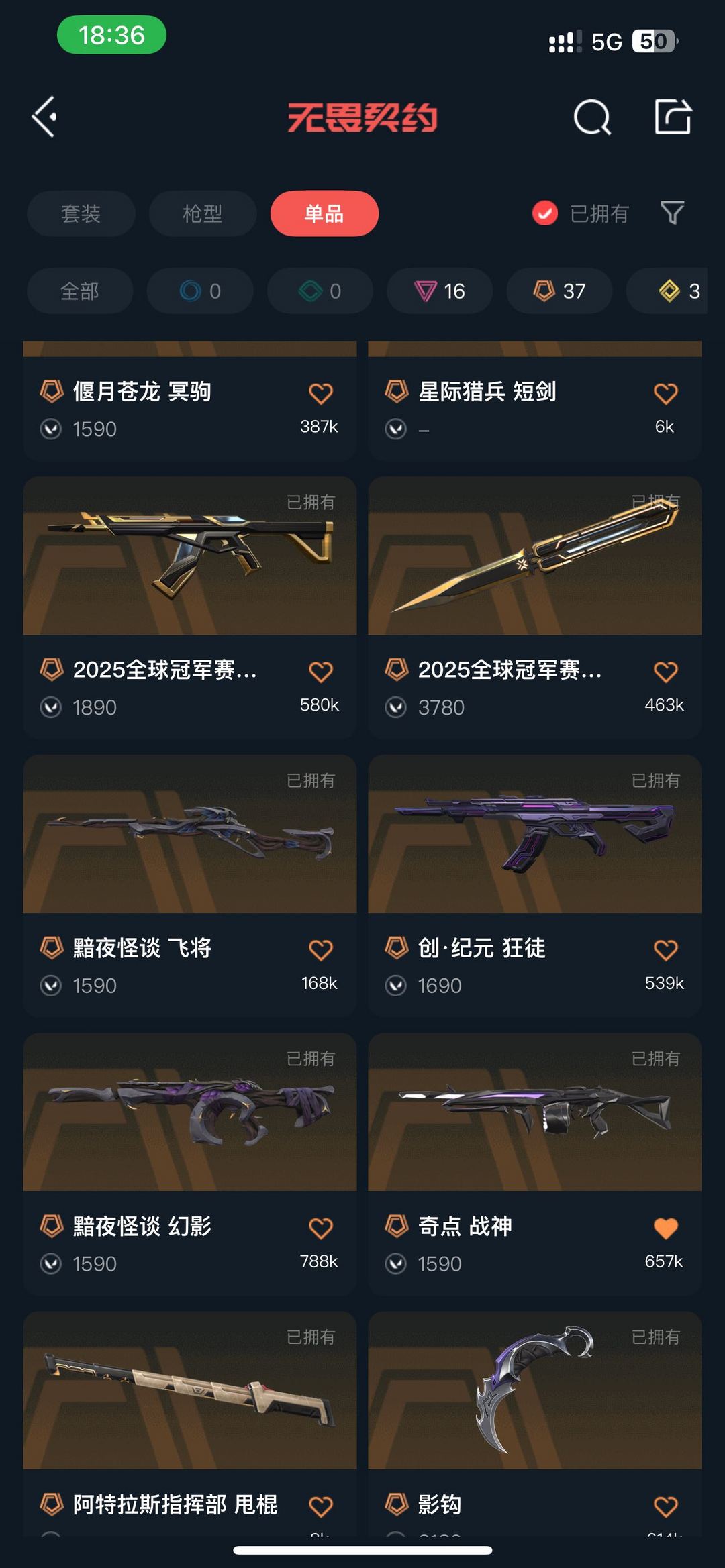Switch to the 套装 tab
The height and width of the screenshot is (1568, 725).
(81, 213)
